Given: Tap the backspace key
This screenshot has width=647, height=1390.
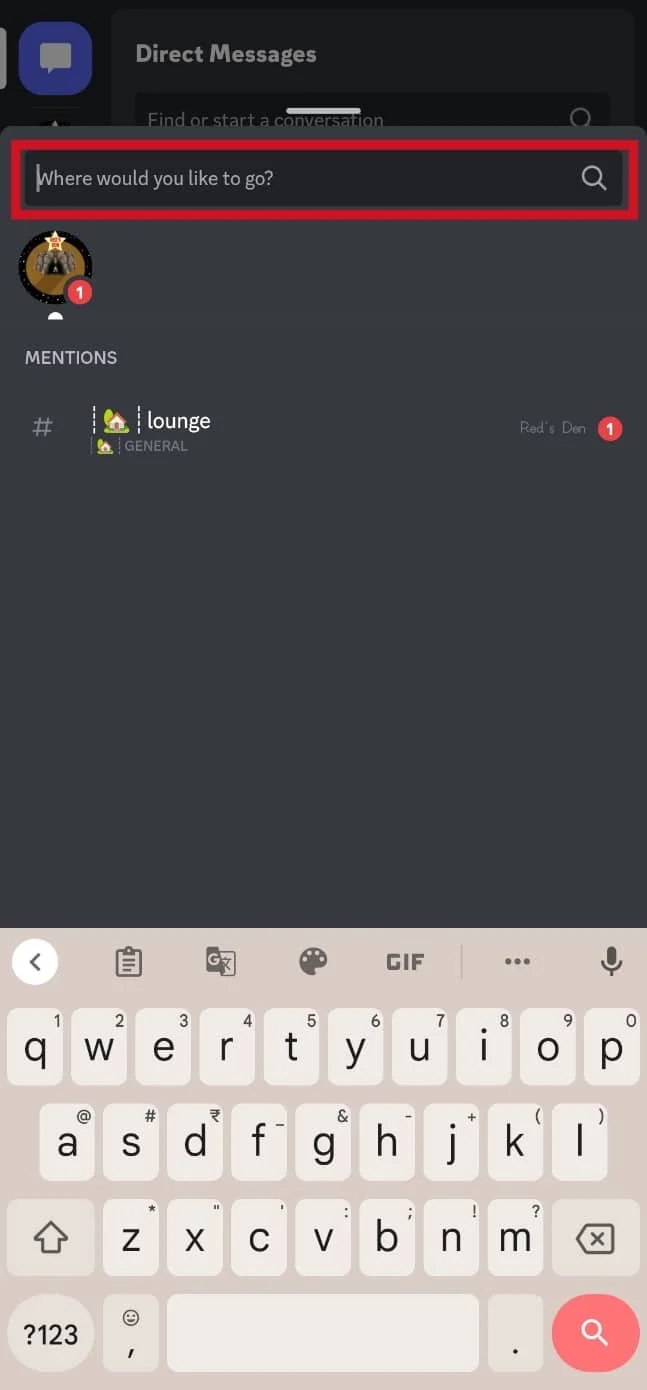Looking at the screenshot, I should (x=595, y=1239).
